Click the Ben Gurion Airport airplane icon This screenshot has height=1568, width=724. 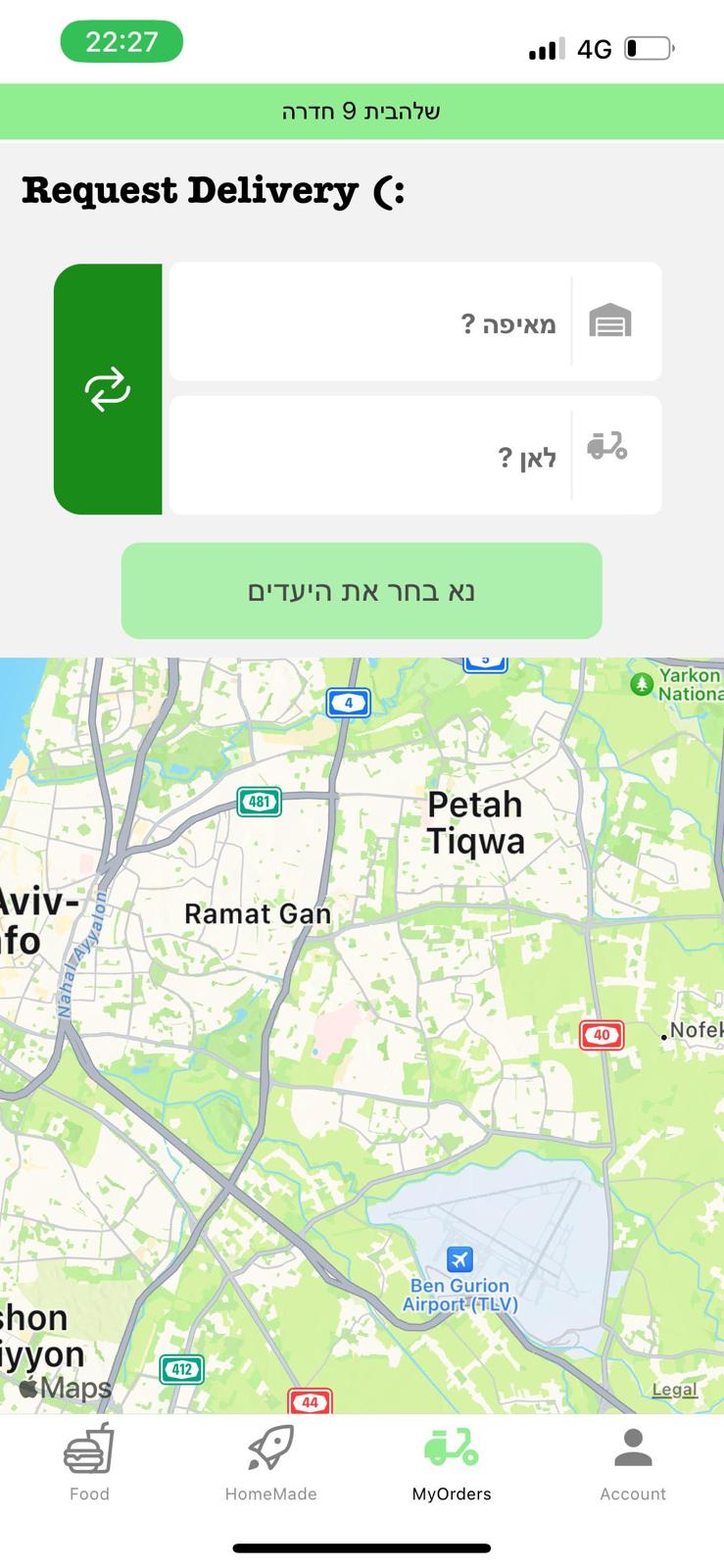pos(459,1260)
